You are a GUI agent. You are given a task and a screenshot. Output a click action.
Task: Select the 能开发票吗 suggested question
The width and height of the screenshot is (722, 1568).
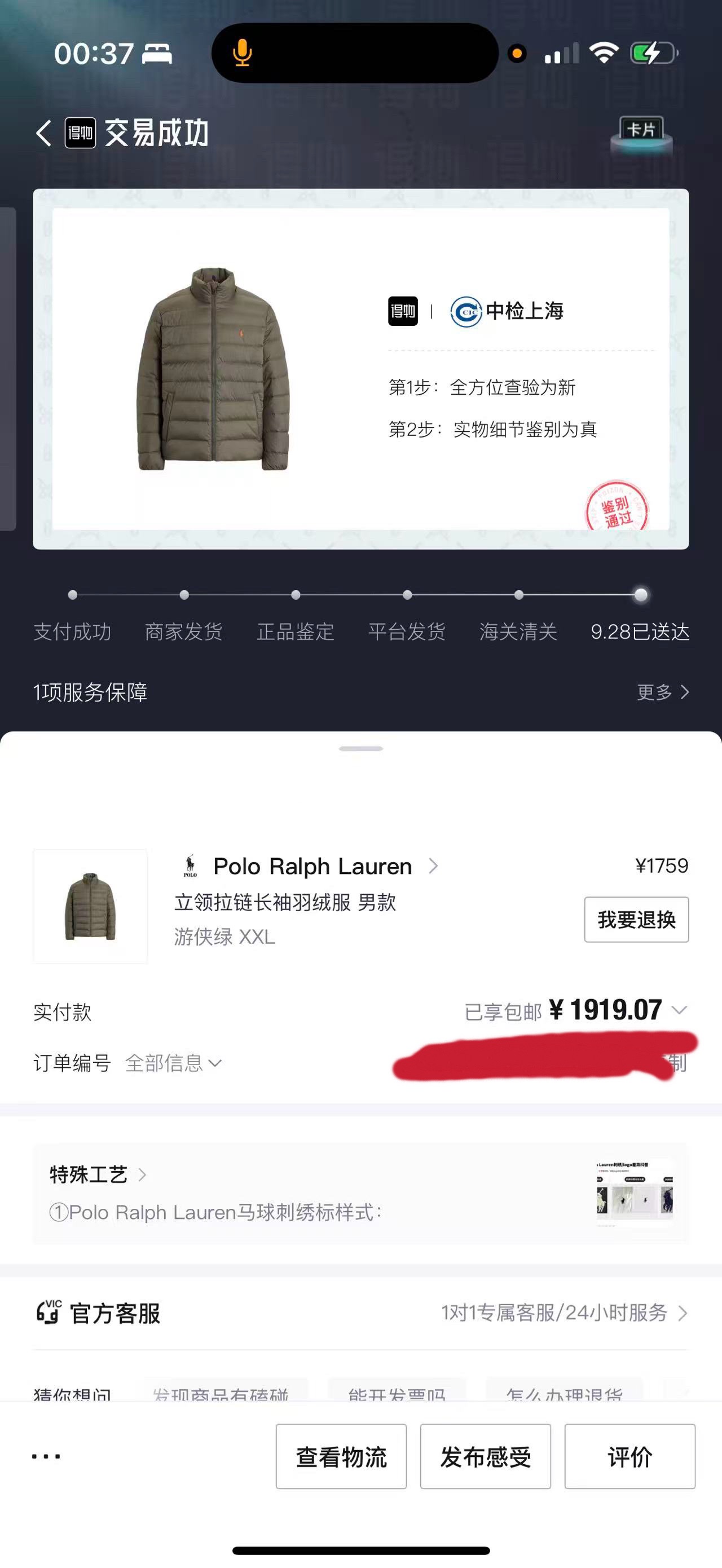(397, 1393)
